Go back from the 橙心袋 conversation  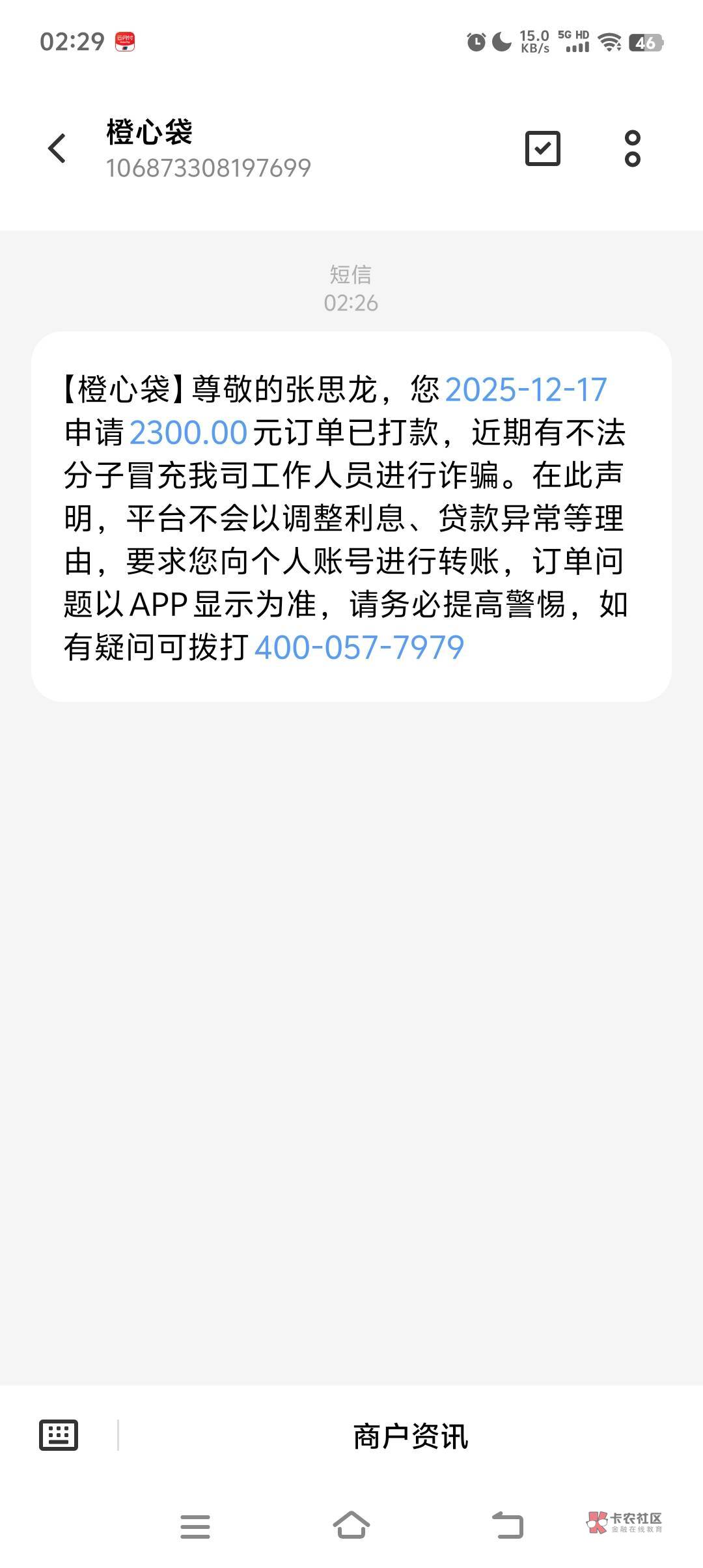pos(57,148)
